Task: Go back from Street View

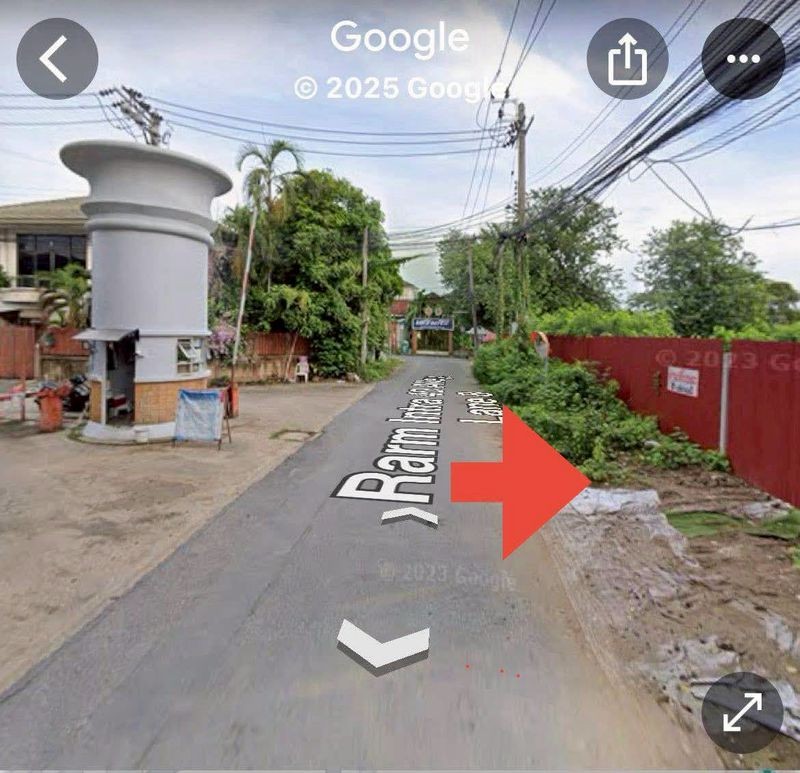Action: [57, 58]
